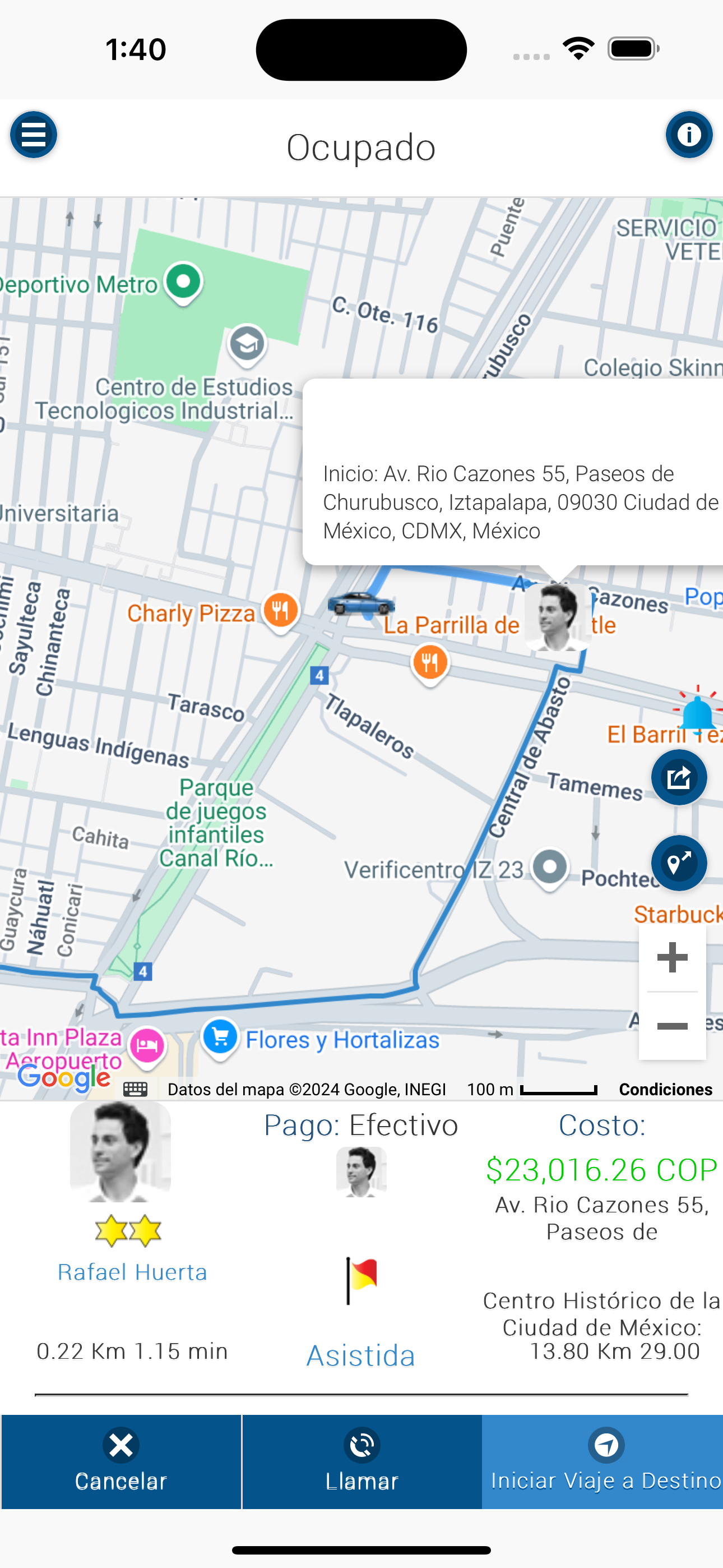The width and height of the screenshot is (723, 1568).
Task: Open map keyboard shortcuts icon
Action: point(135,1089)
